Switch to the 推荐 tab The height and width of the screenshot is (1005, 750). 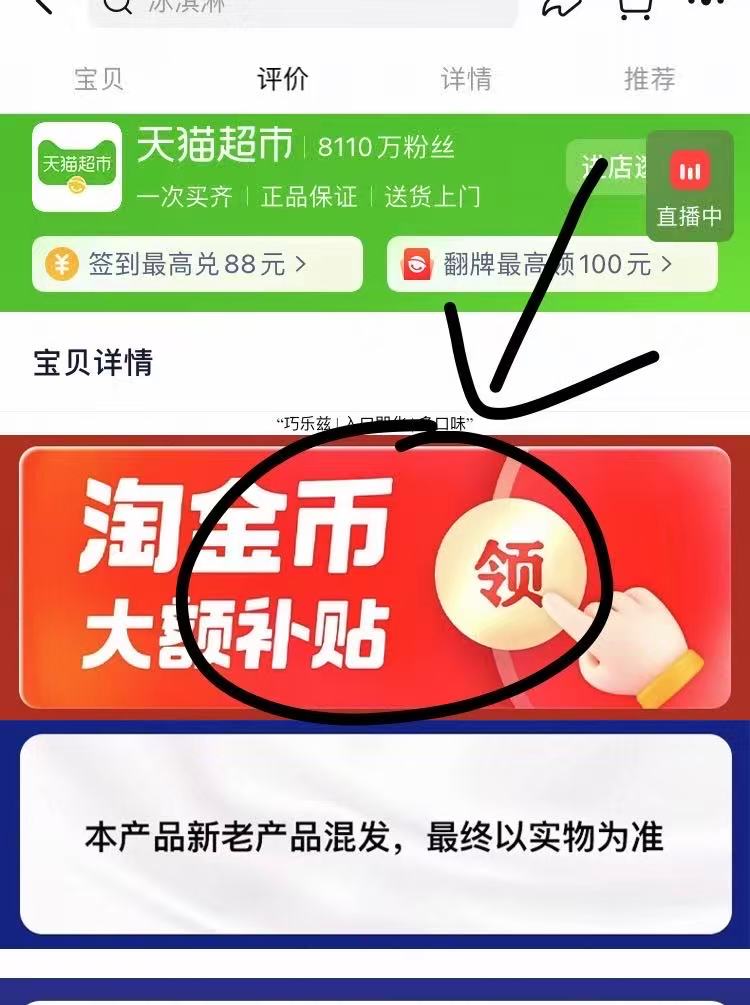(650, 80)
